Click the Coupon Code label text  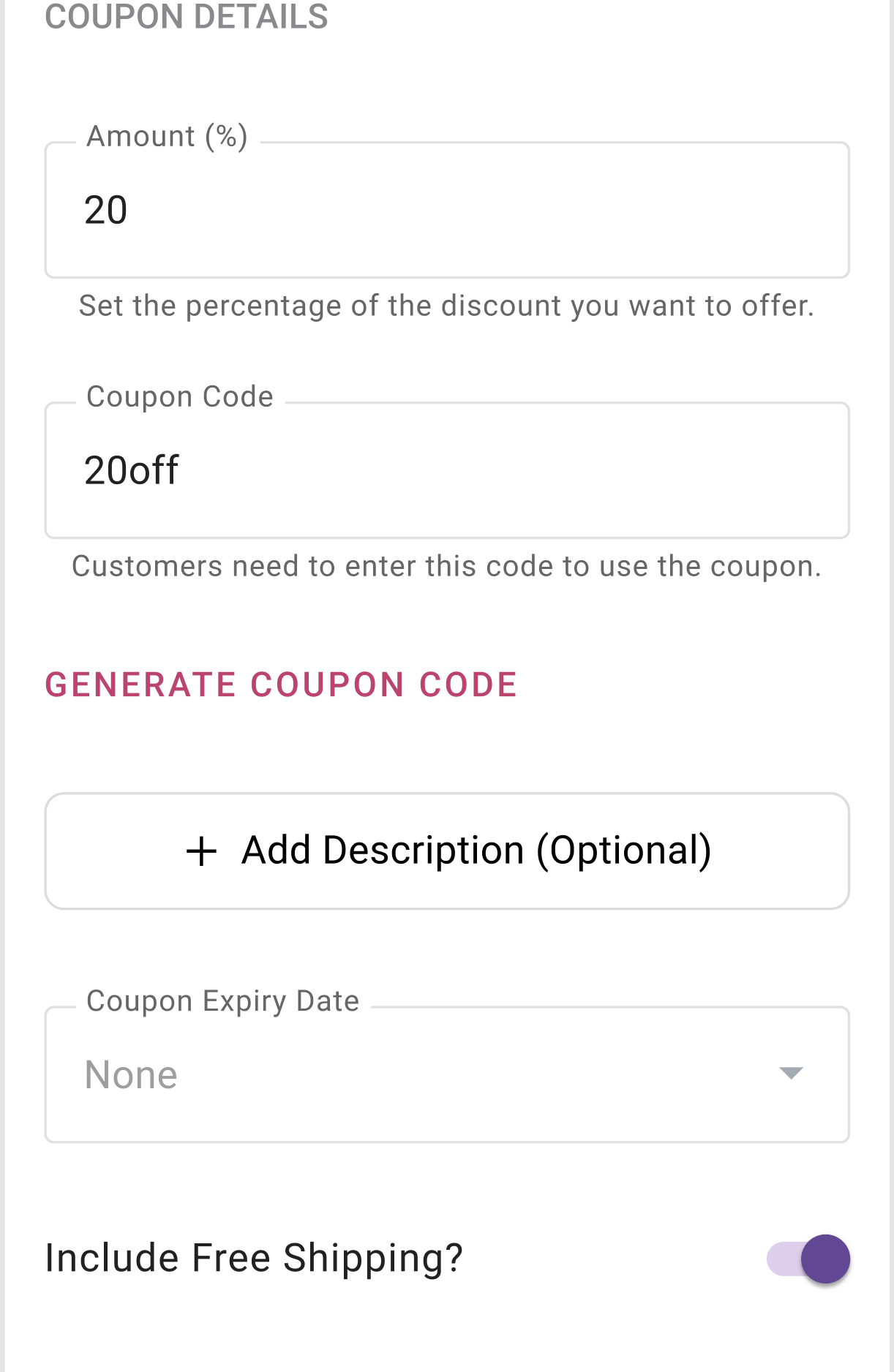pyautogui.click(x=179, y=396)
